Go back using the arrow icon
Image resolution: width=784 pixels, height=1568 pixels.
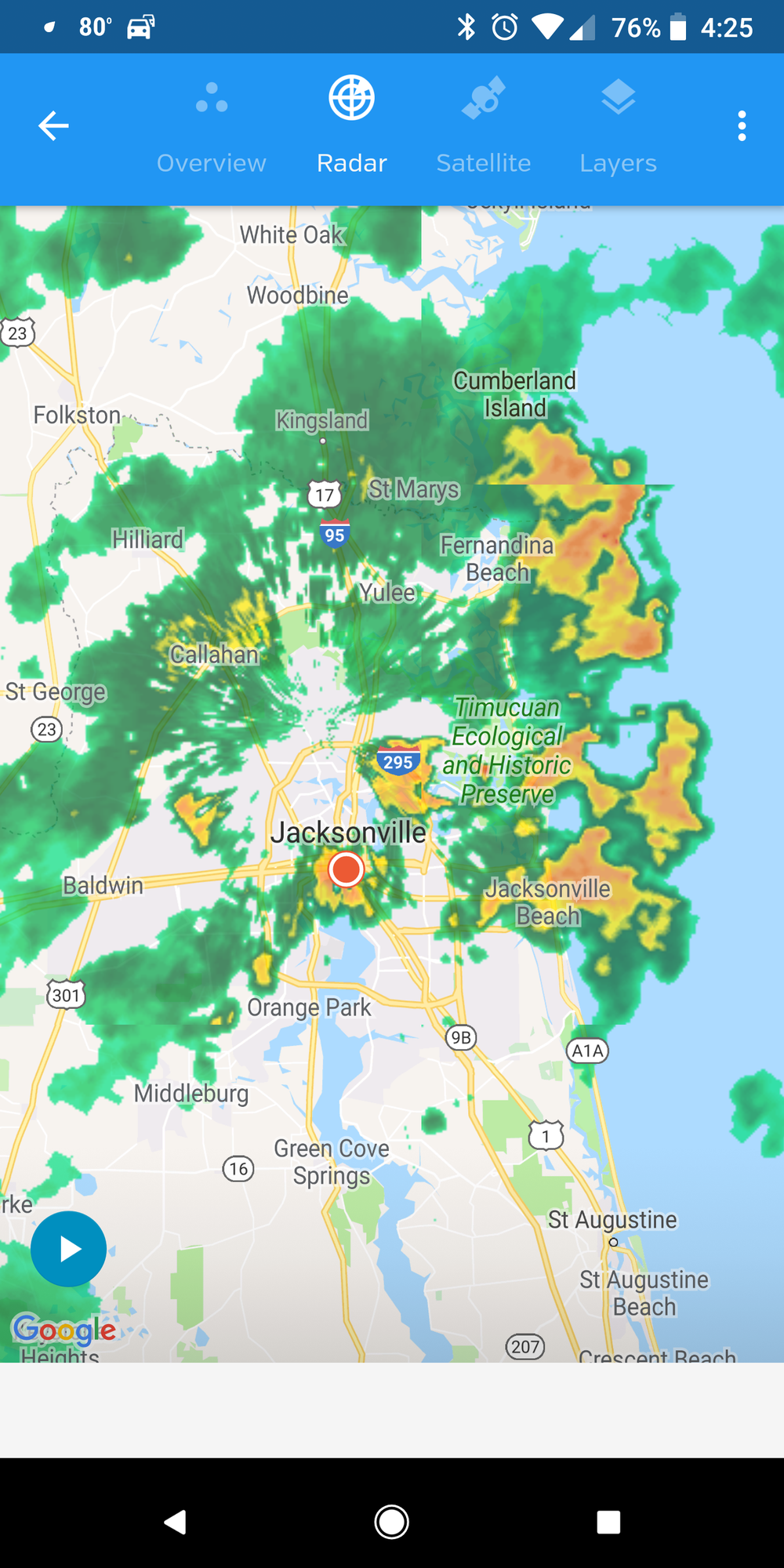[53, 125]
